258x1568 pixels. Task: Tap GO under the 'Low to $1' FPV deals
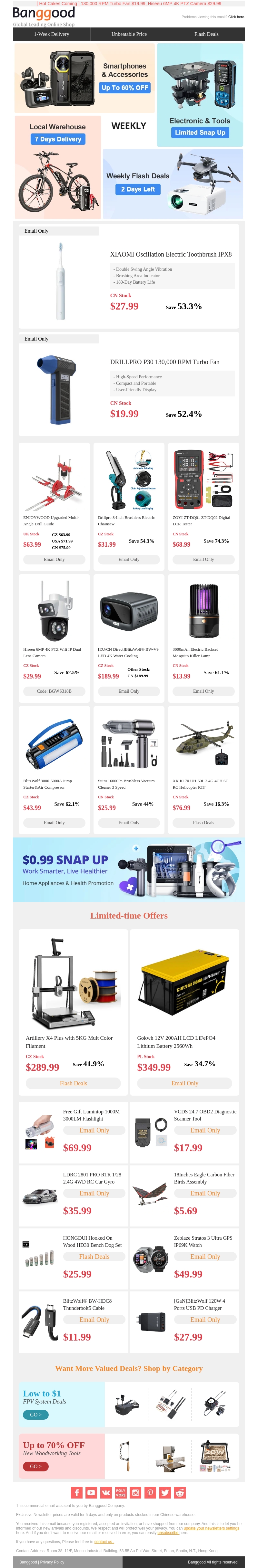point(35,1415)
